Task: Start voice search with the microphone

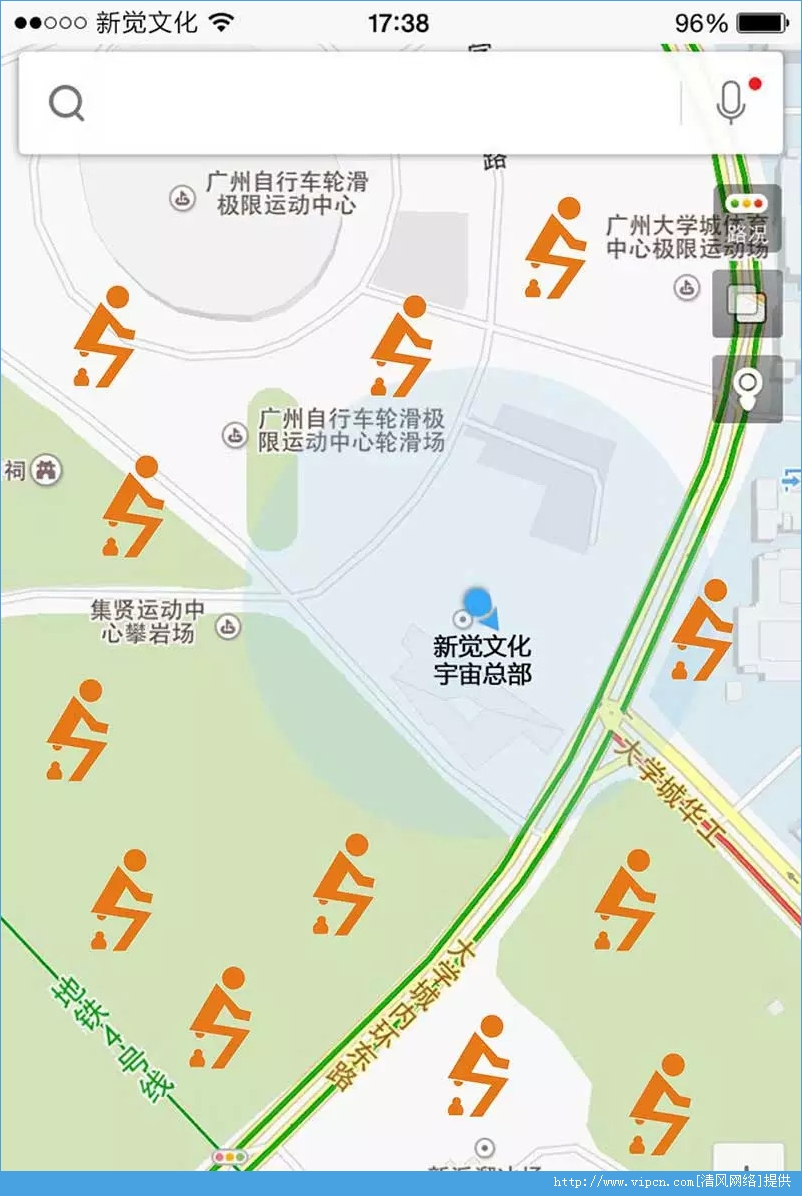Action: (731, 101)
